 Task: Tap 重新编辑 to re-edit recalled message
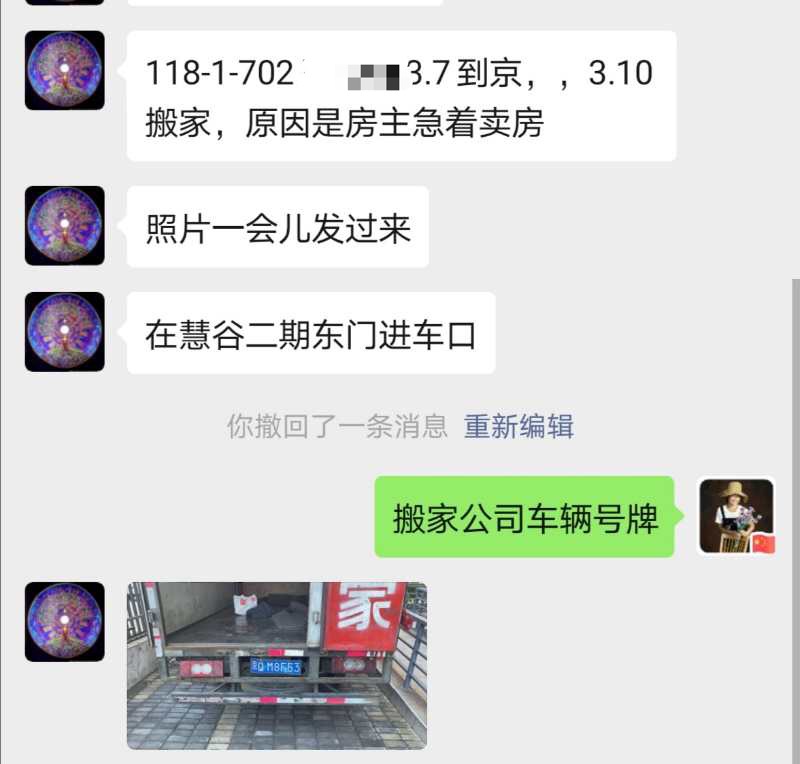click(518, 427)
